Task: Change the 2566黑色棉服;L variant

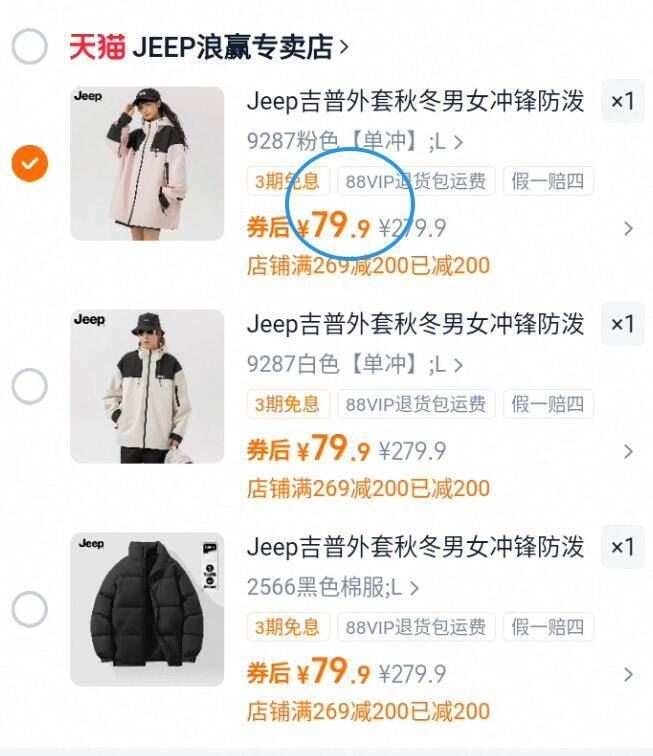Action: click(333, 587)
